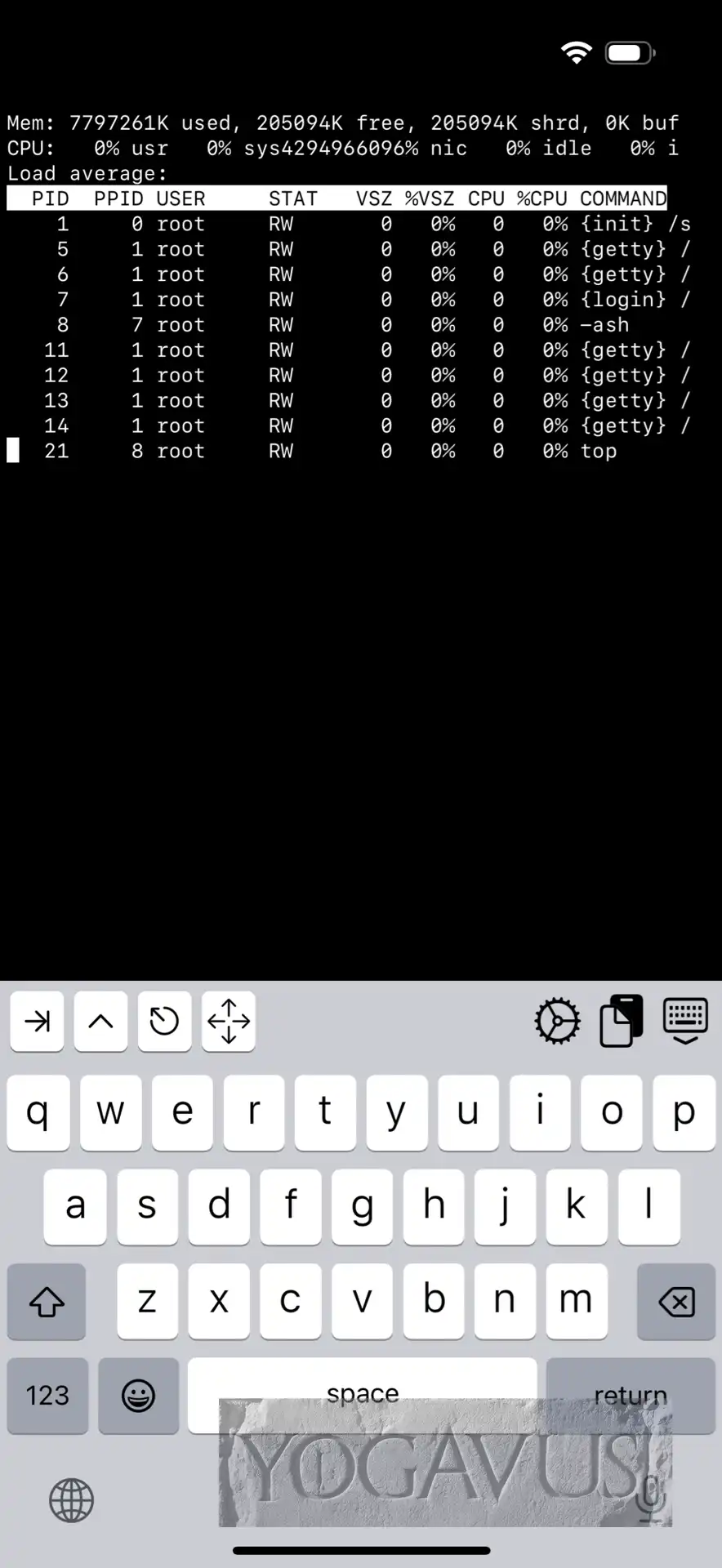Tap the Tab key in terminal toolbar
Image resolution: width=722 pixels, height=1568 pixels.
pyautogui.click(x=37, y=1021)
